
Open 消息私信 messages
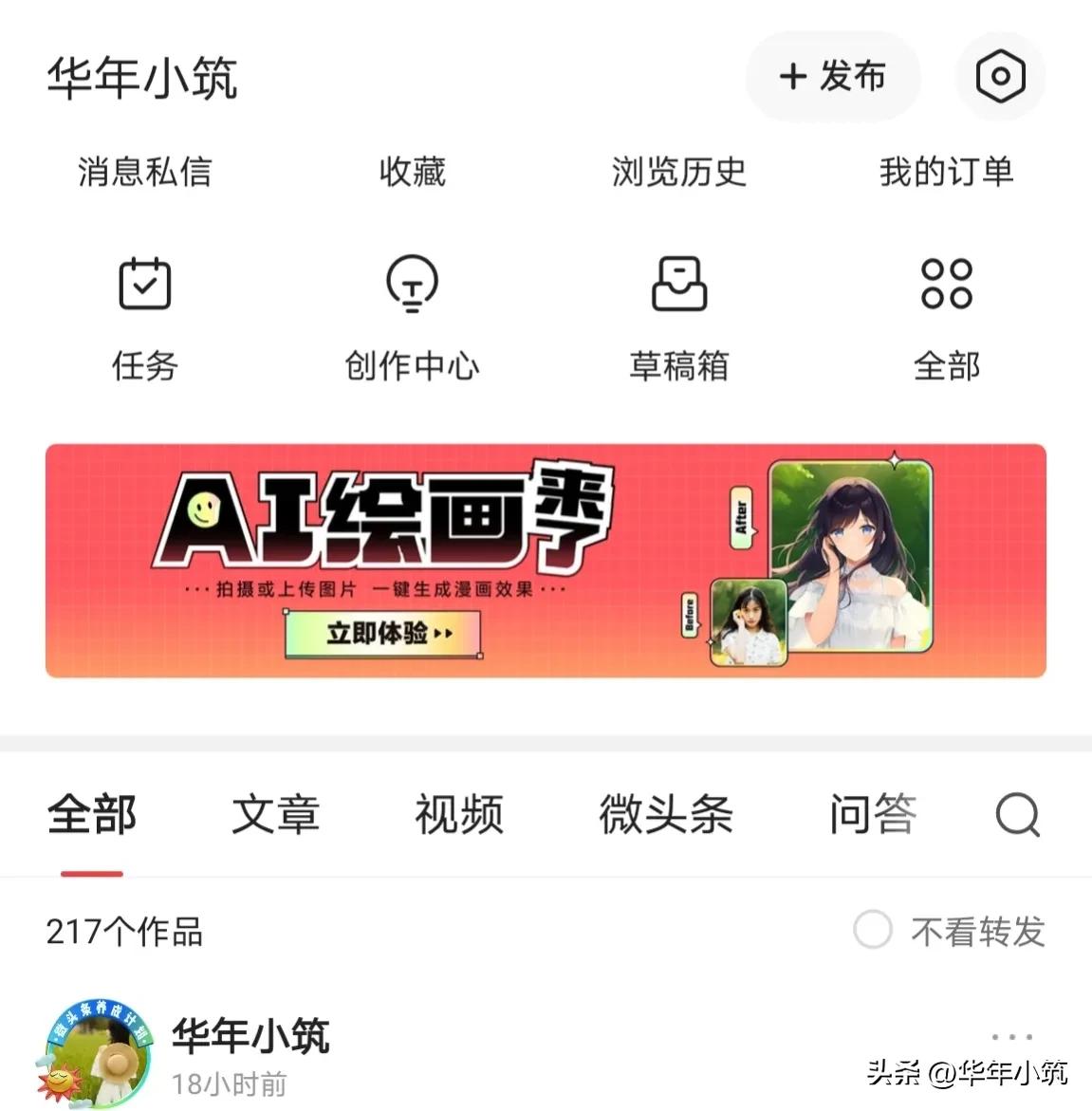point(144,172)
